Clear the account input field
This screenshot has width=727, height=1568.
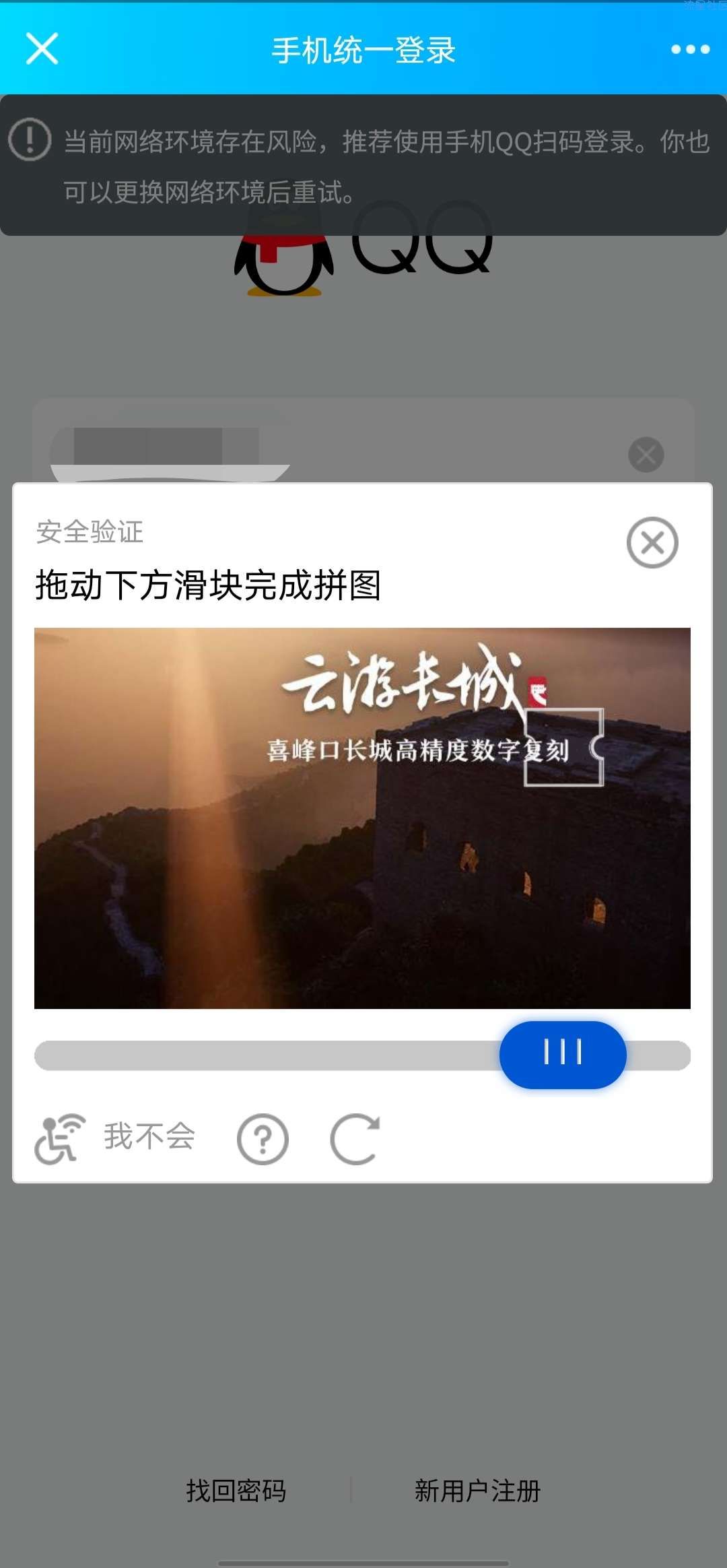[x=646, y=455]
